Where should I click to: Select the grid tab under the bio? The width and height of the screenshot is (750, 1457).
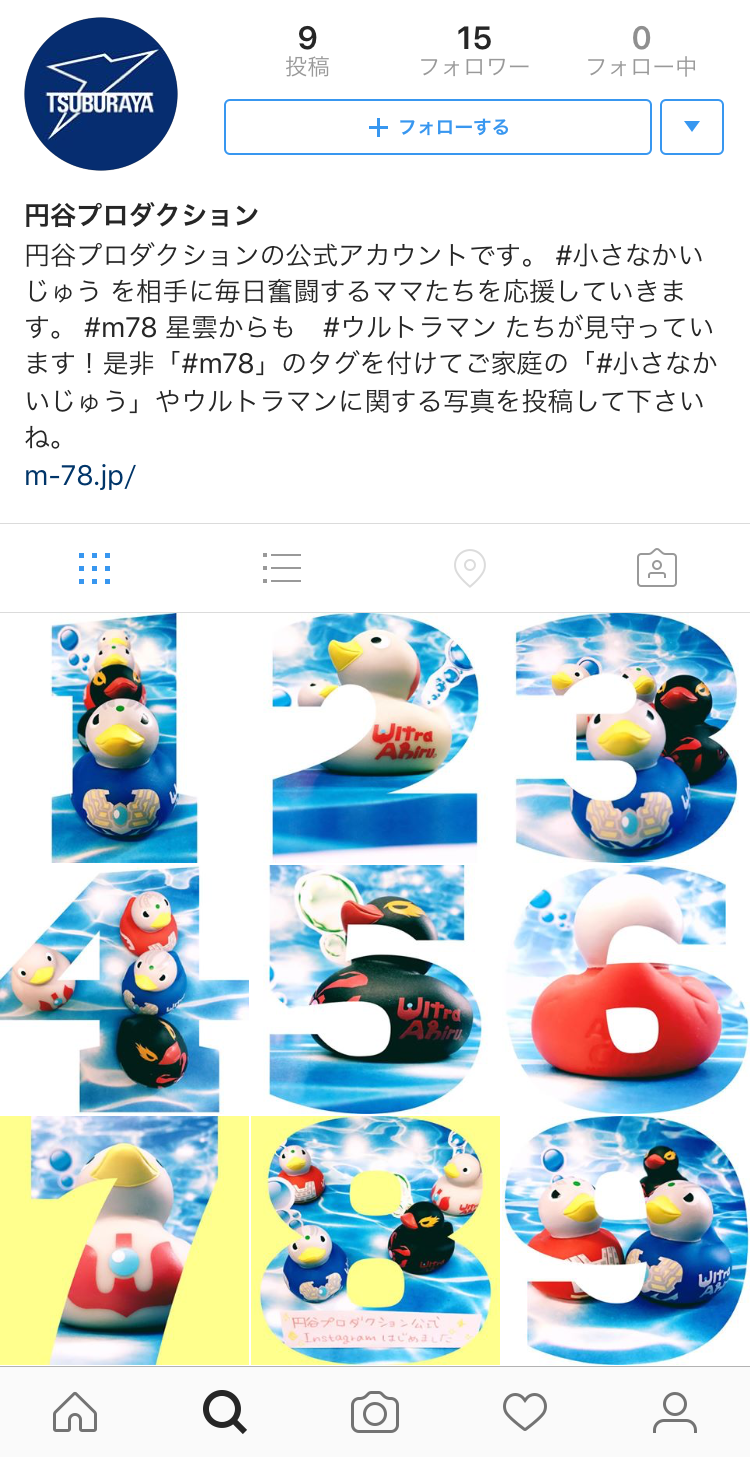coord(94,567)
